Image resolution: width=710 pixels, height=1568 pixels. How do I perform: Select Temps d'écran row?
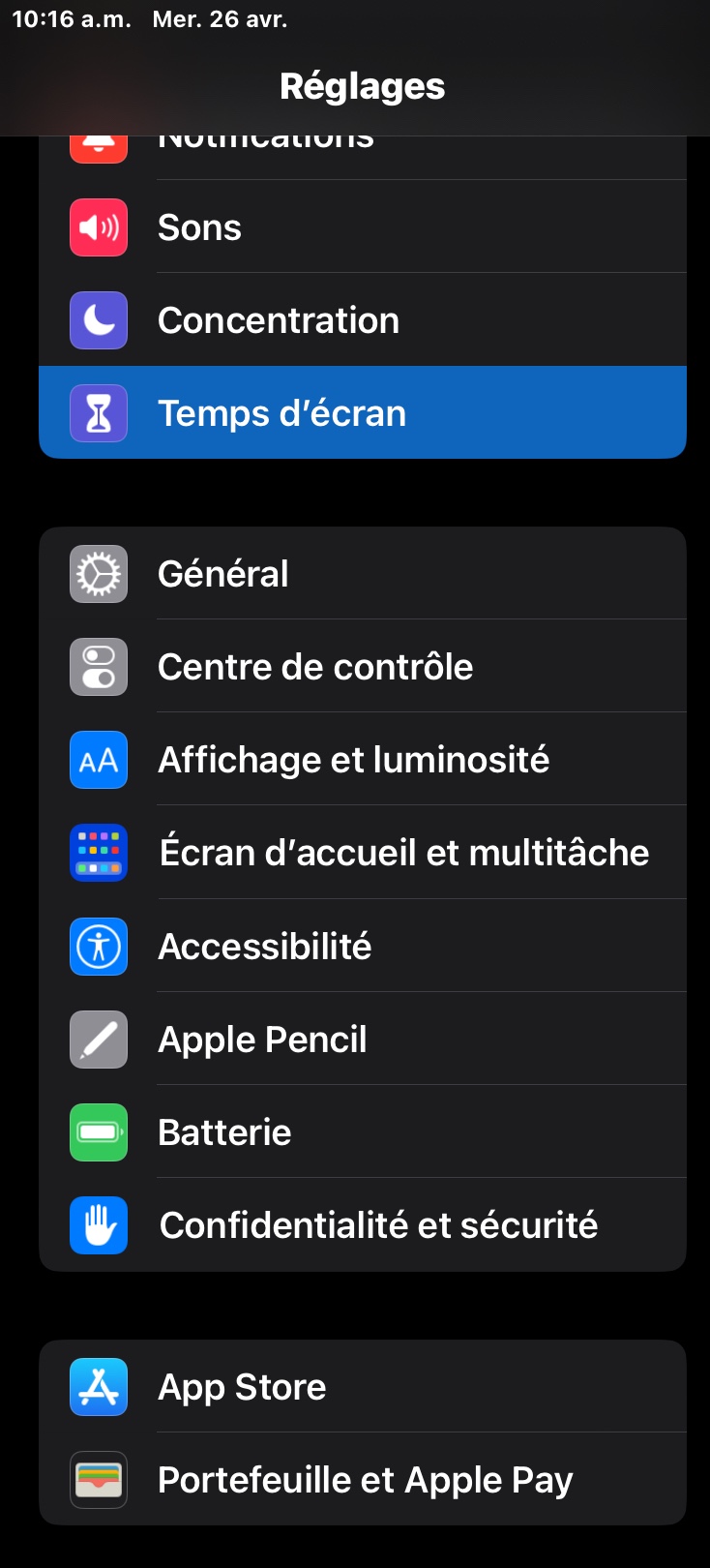coord(362,413)
